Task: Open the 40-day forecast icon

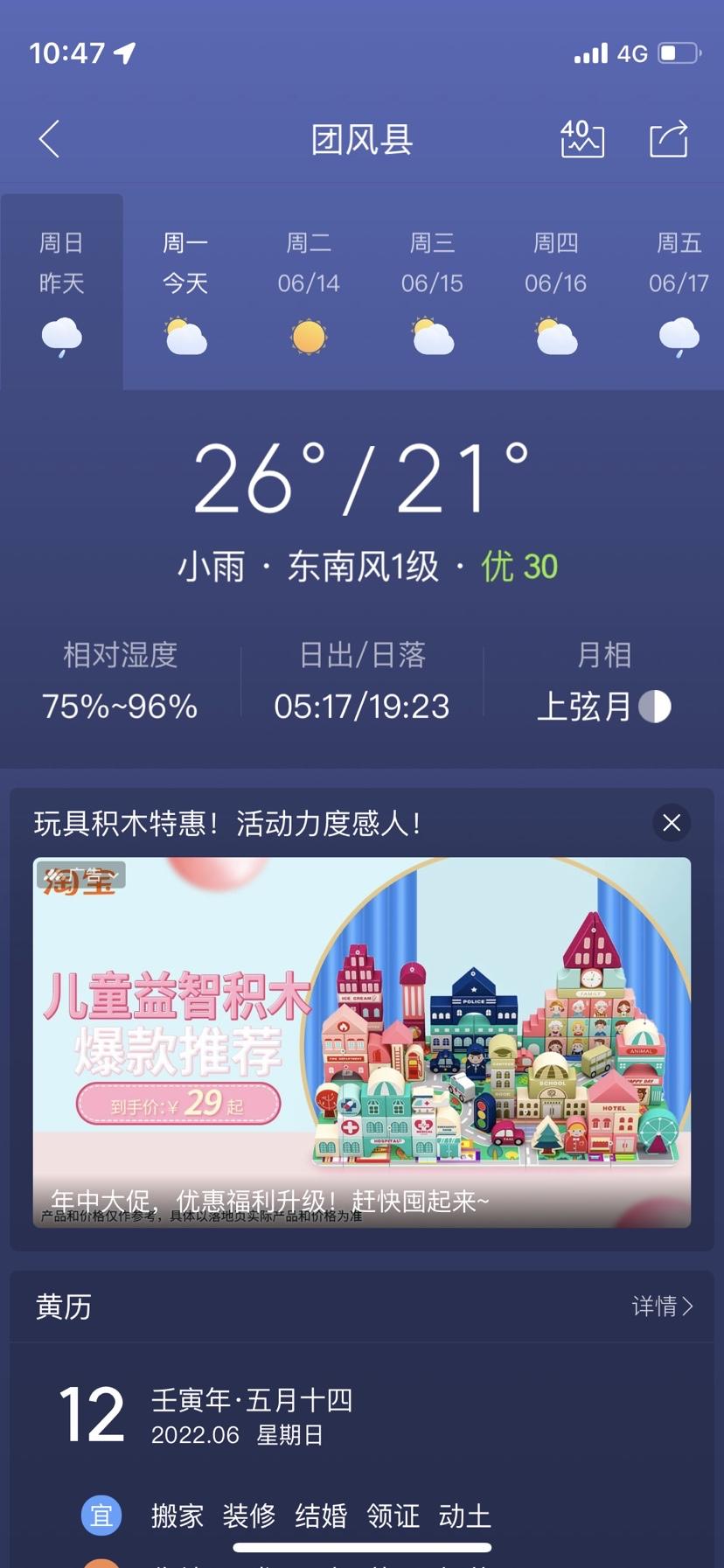Action: (581, 139)
